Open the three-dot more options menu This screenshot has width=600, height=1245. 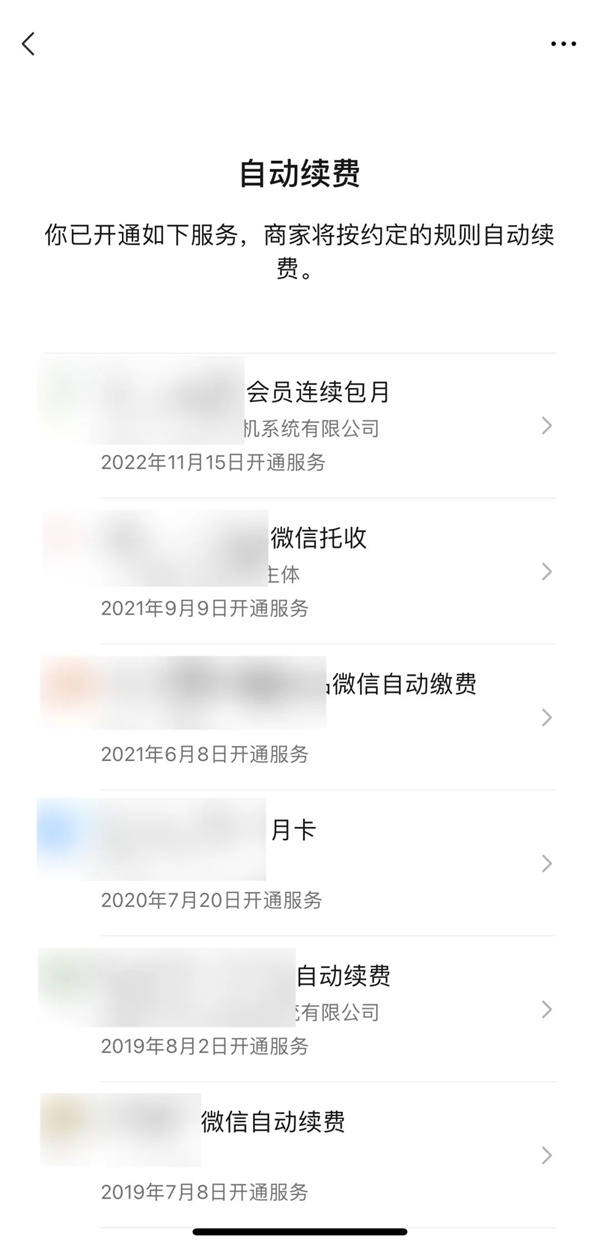click(563, 44)
